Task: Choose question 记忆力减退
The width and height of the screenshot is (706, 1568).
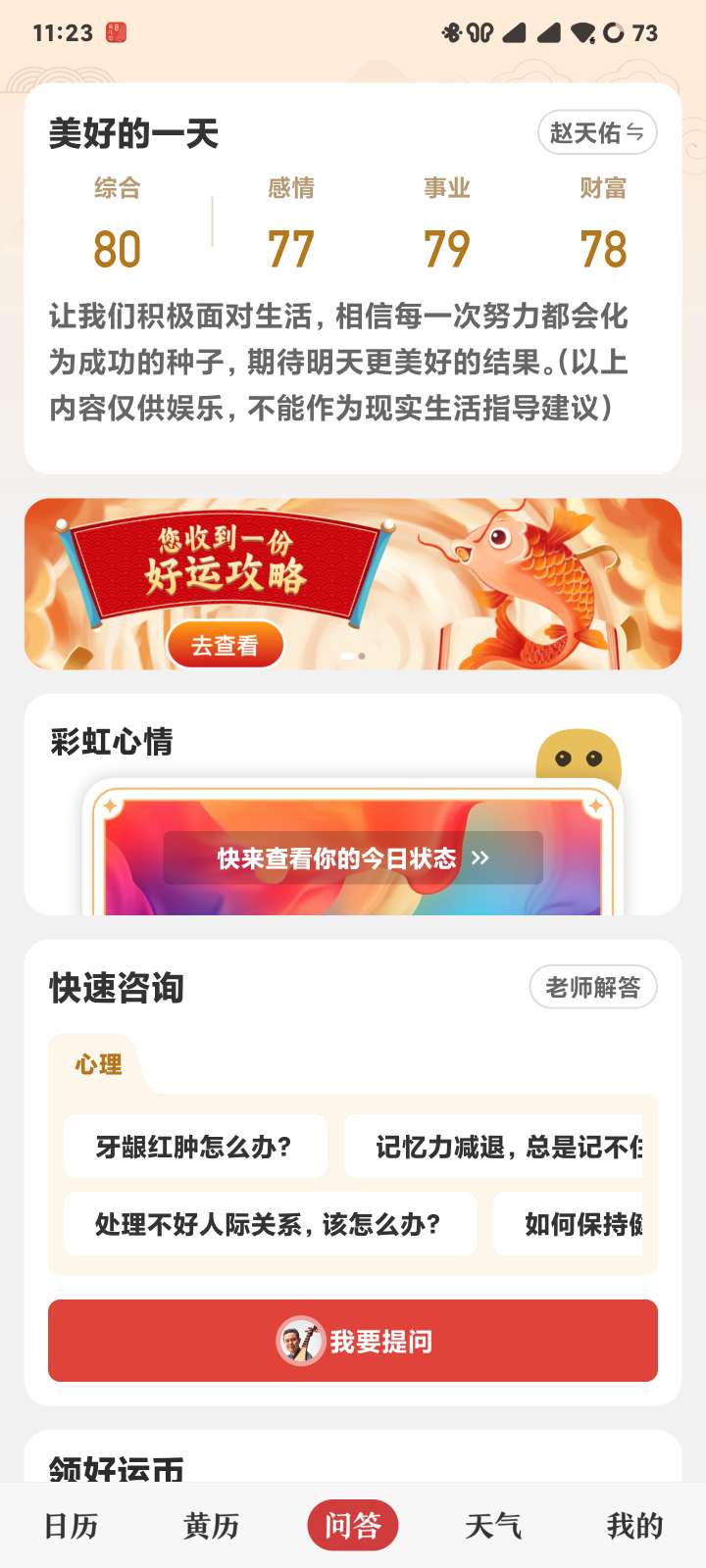Action: tap(502, 1147)
